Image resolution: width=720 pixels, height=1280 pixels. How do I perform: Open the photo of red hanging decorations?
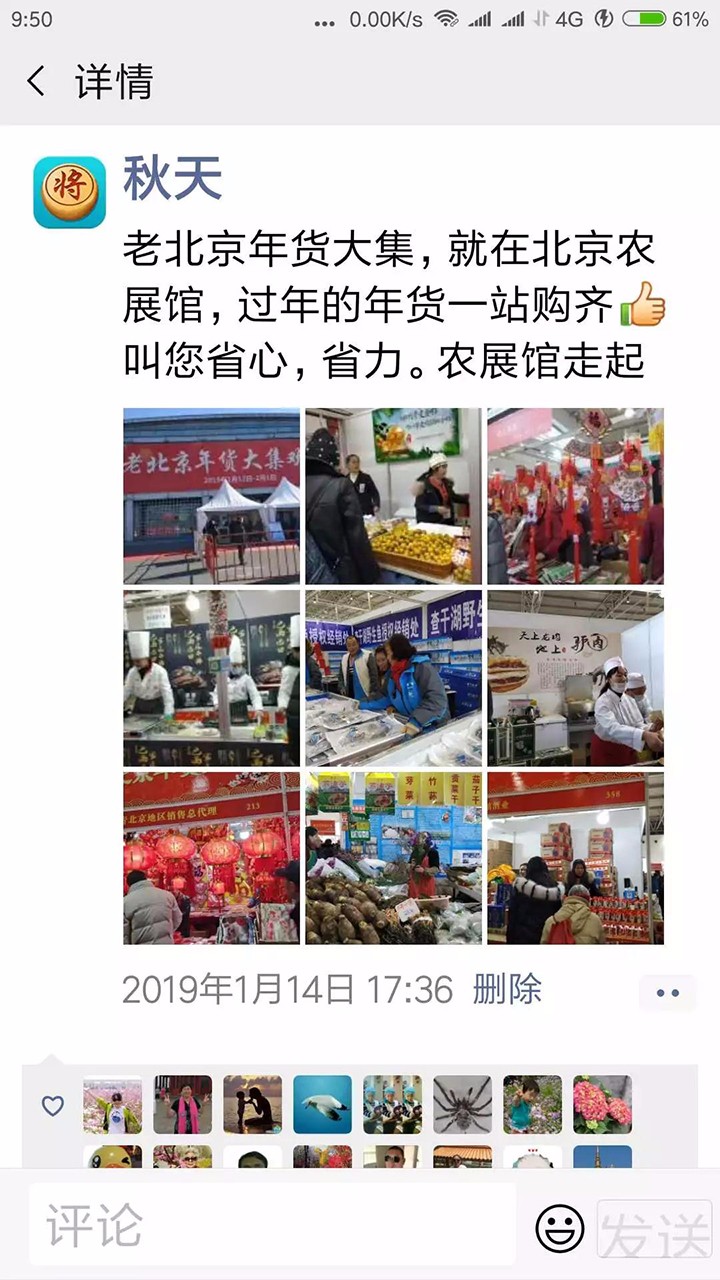(x=575, y=496)
